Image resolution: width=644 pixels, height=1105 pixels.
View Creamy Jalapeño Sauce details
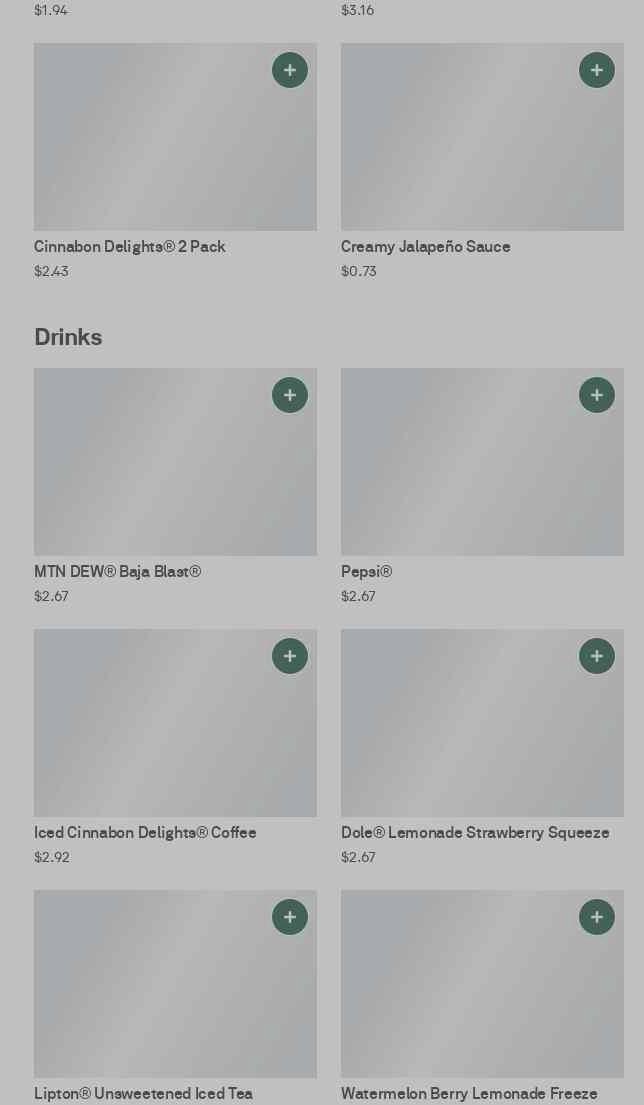tap(460, 150)
